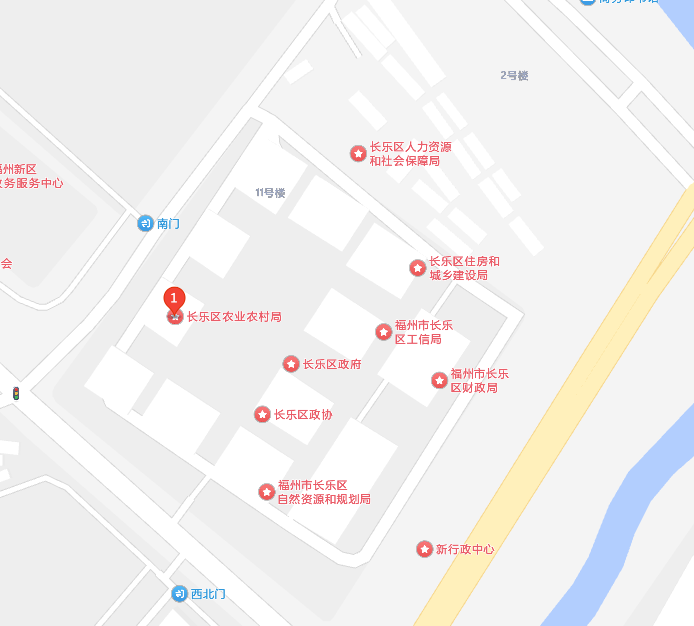
Task: Select the 南门 entrance marker
Action: (145, 223)
